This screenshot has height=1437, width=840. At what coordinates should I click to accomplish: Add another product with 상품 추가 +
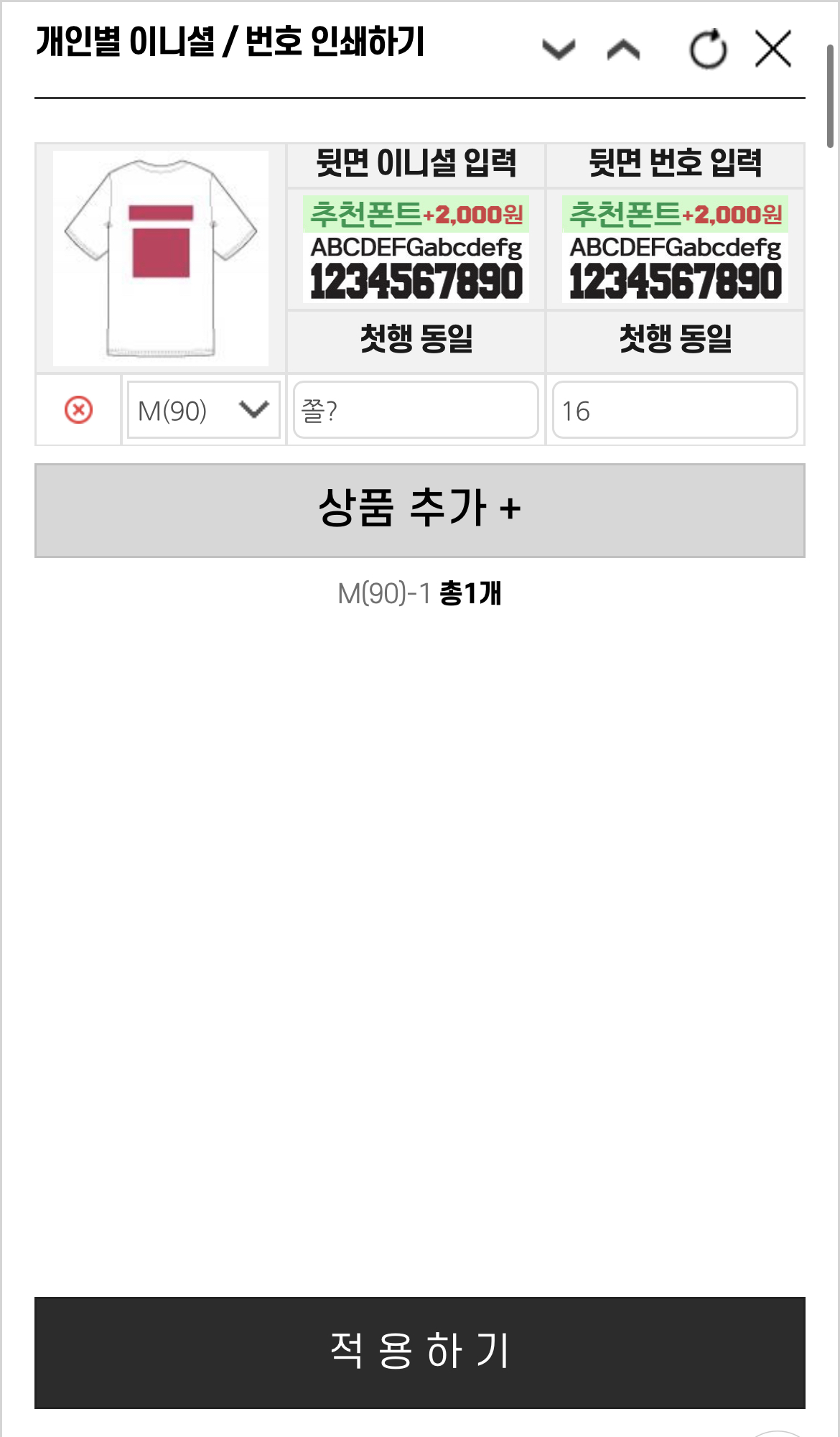click(x=420, y=510)
